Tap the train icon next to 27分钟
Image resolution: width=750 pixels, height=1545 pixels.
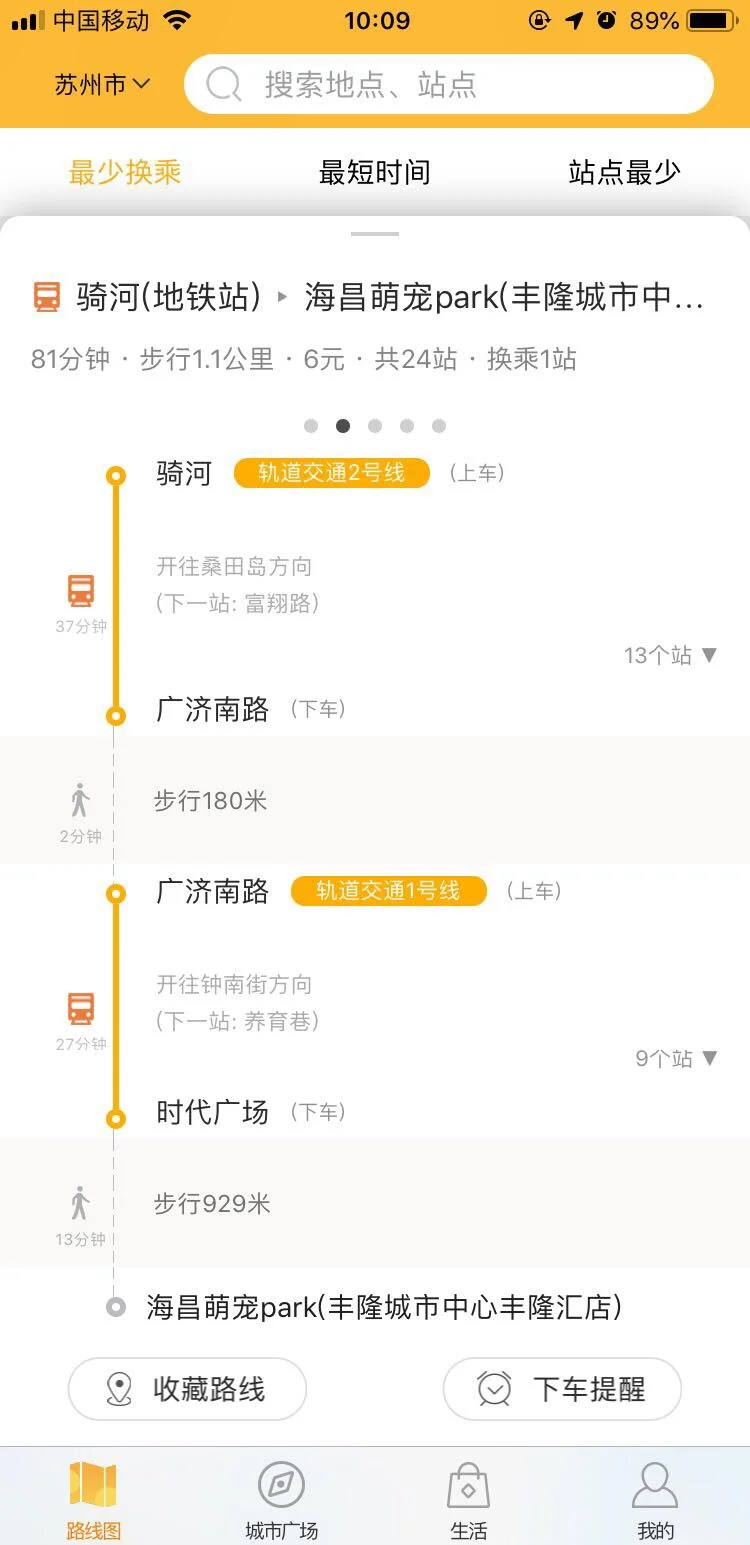click(x=80, y=1010)
